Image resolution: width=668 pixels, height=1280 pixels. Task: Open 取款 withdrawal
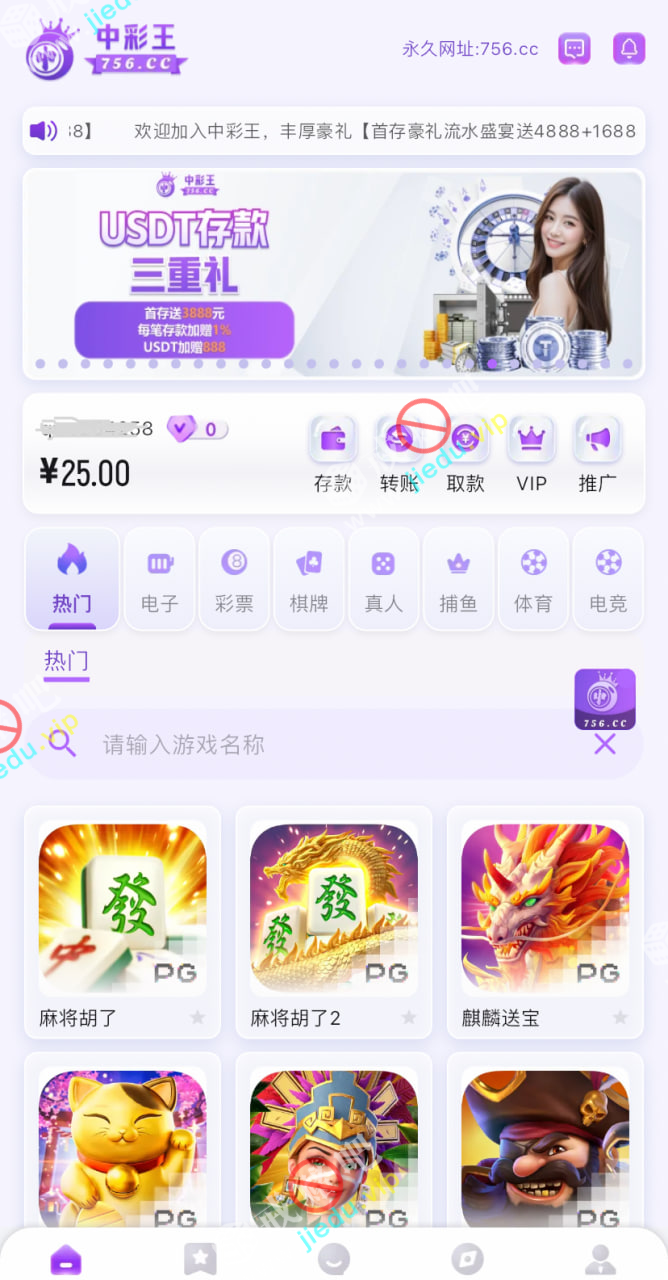465,455
